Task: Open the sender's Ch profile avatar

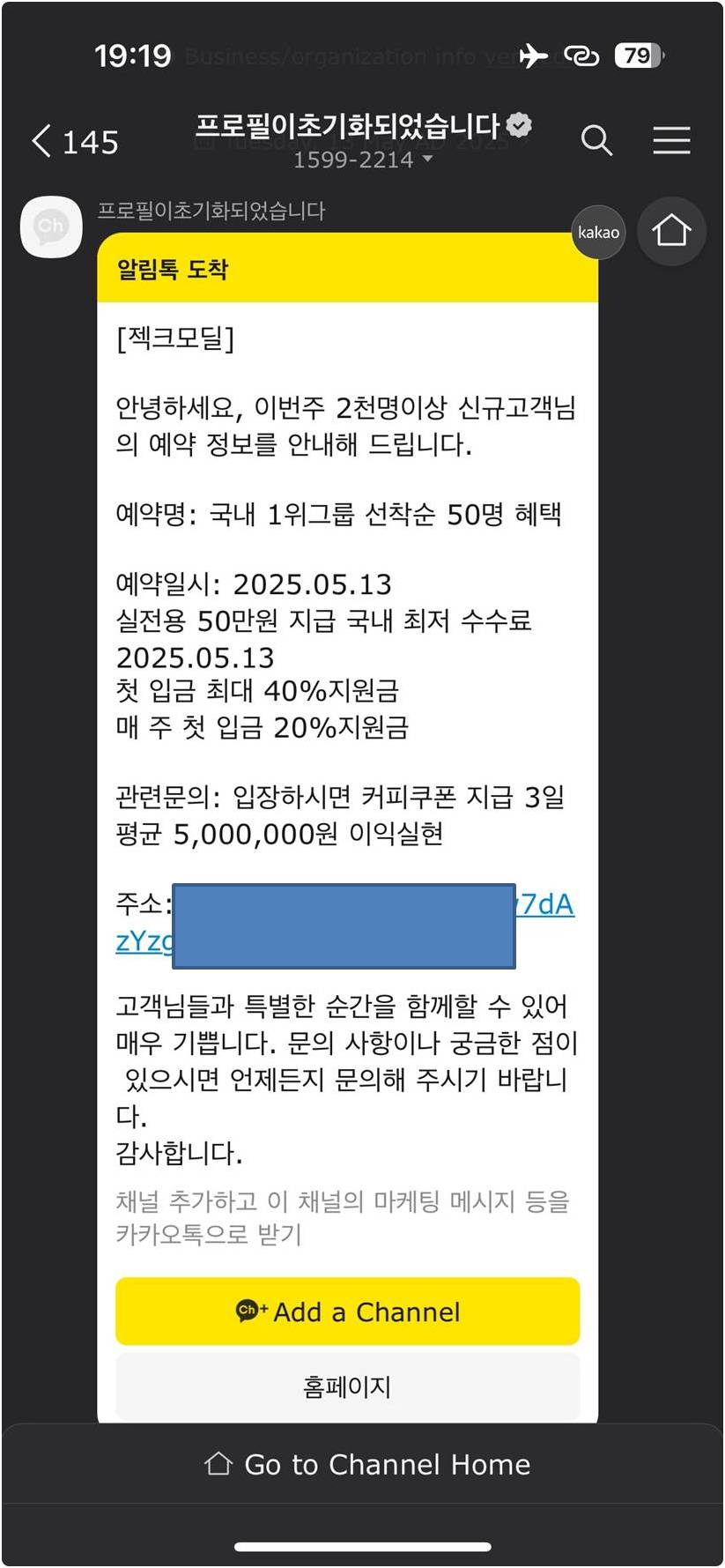Action: coord(51,227)
